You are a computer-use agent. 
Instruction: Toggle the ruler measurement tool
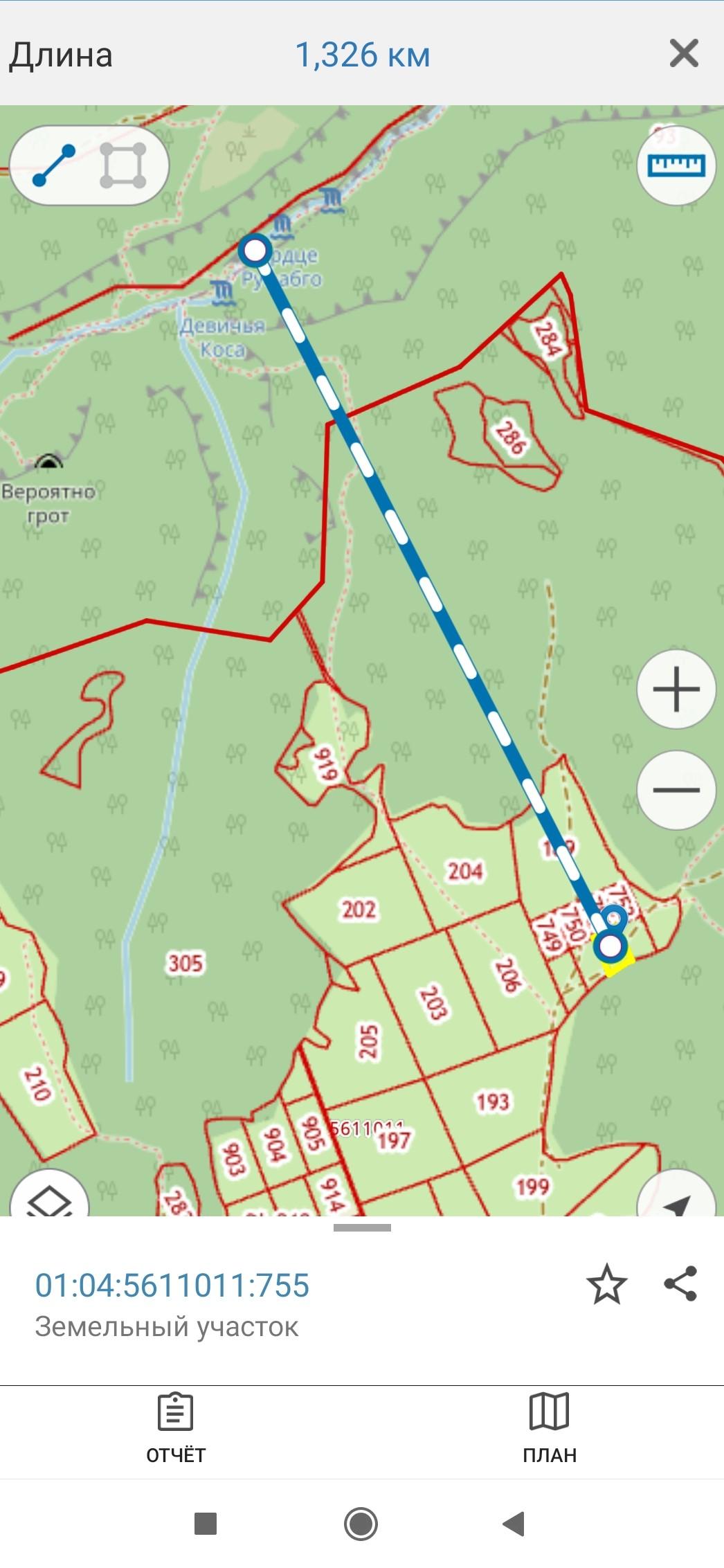[676, 165]
